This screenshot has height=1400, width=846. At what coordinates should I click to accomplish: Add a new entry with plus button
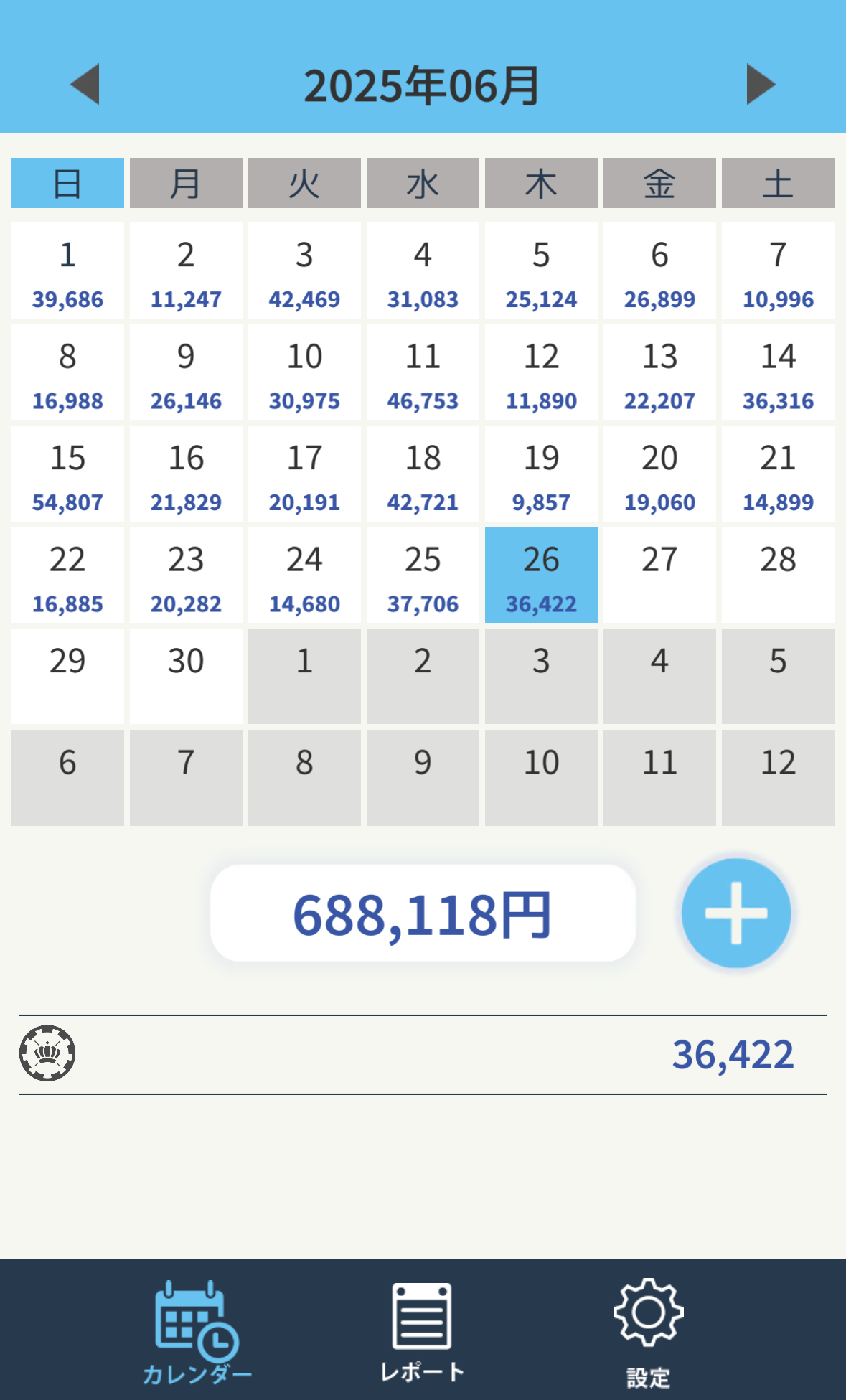click(x=736, y=913)
